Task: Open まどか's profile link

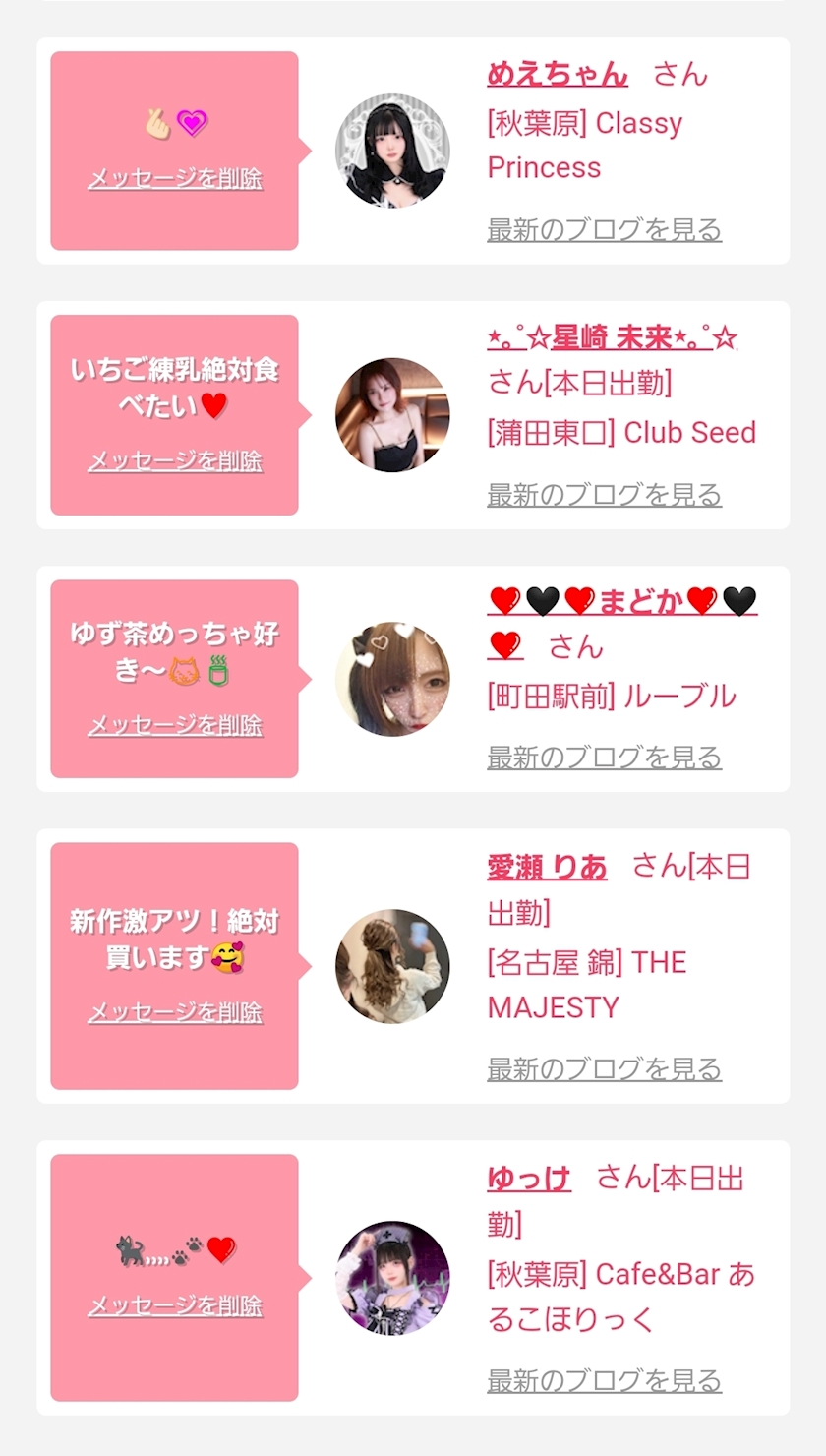Action: [x=621, y=601]
